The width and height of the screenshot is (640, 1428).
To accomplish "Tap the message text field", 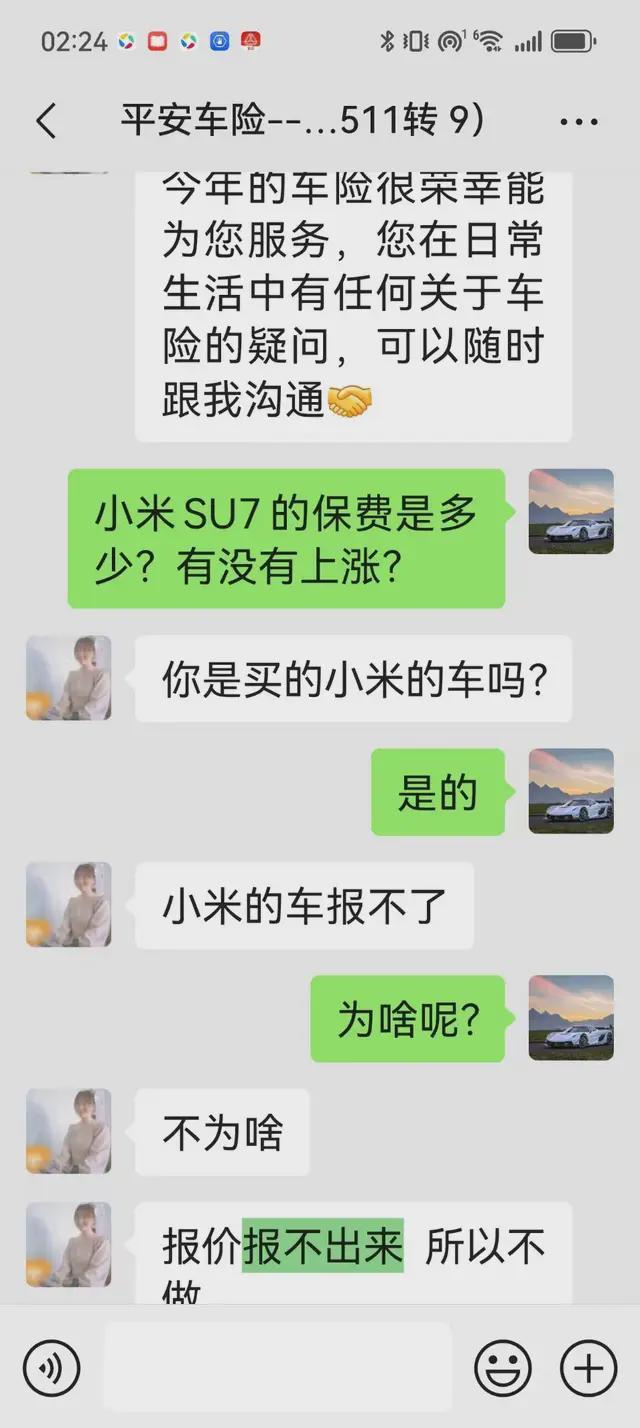I will 277,1366.
